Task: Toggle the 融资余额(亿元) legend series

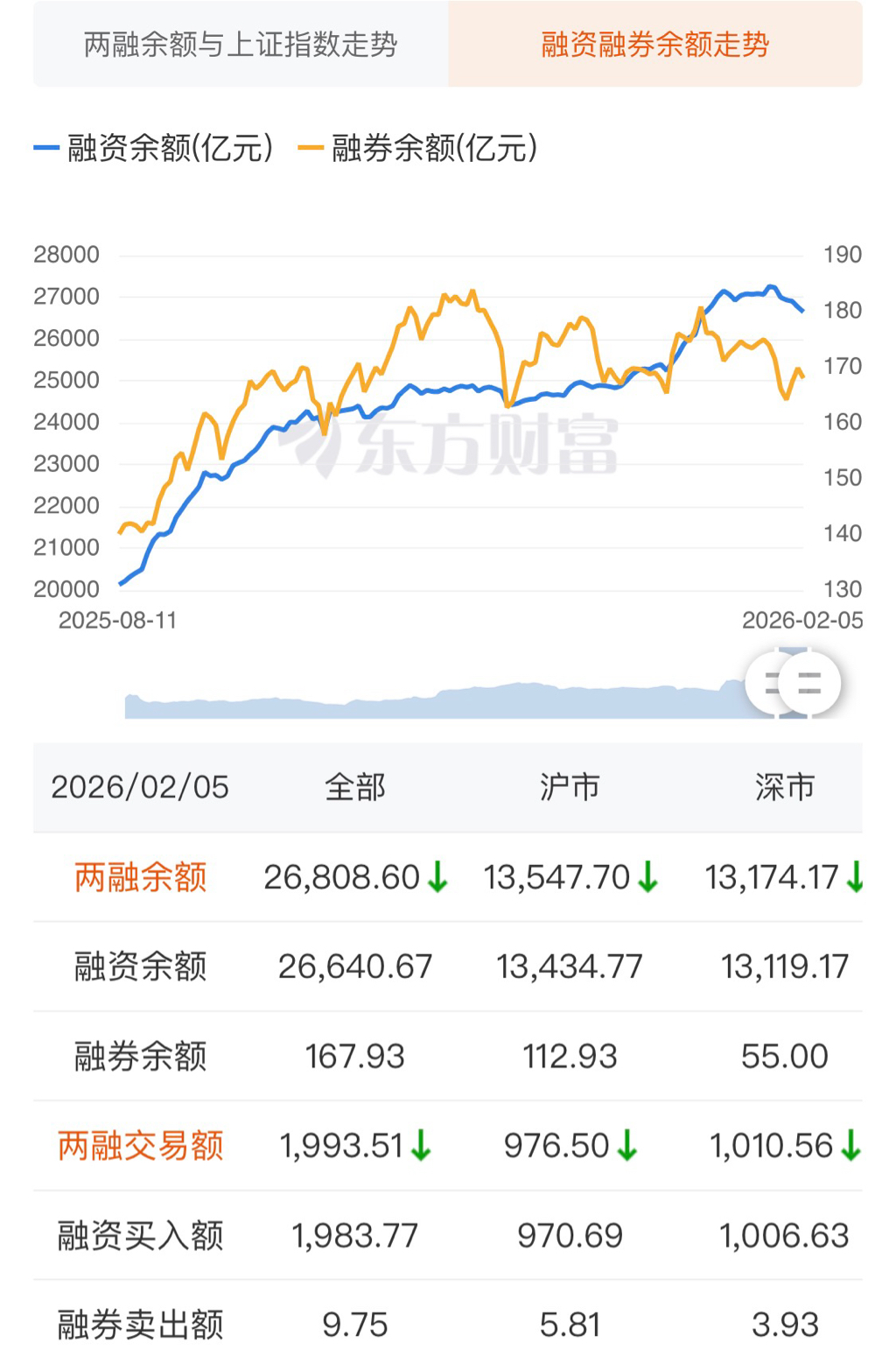Action: [x=156, y=148]
